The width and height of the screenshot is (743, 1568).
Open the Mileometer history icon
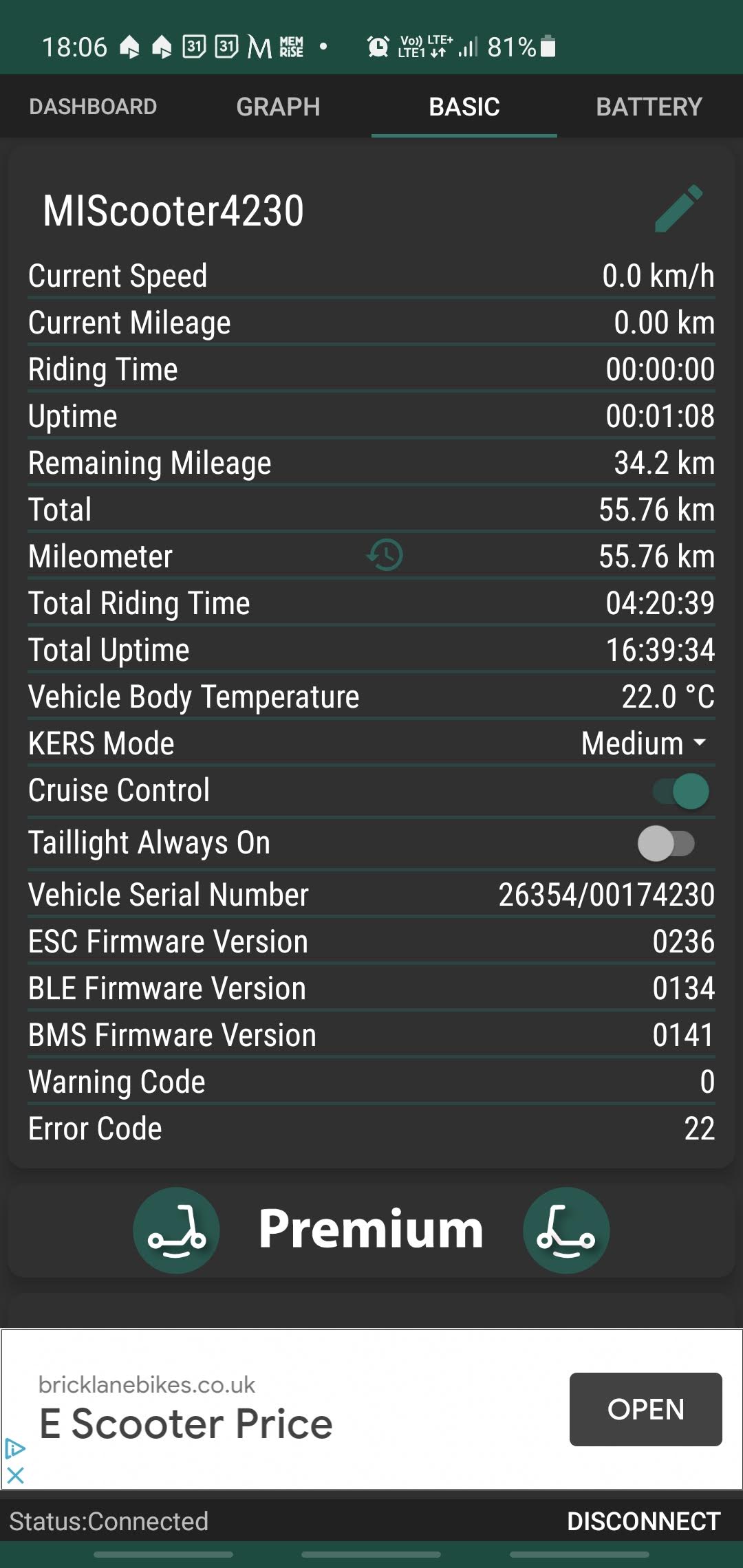(385, 555)
